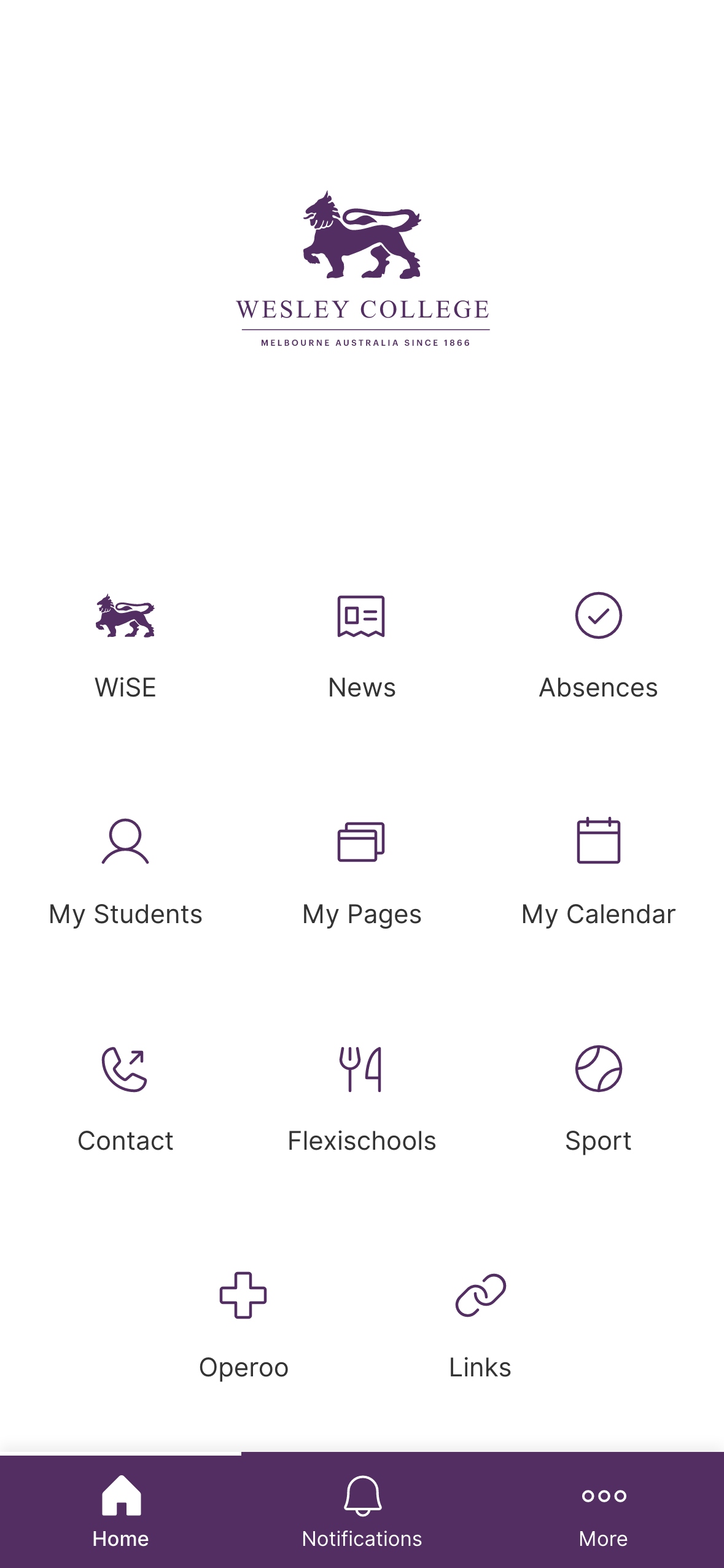Open the WiSE portal tile
This screenshot has height=1568, width=724.
point(125,645)
